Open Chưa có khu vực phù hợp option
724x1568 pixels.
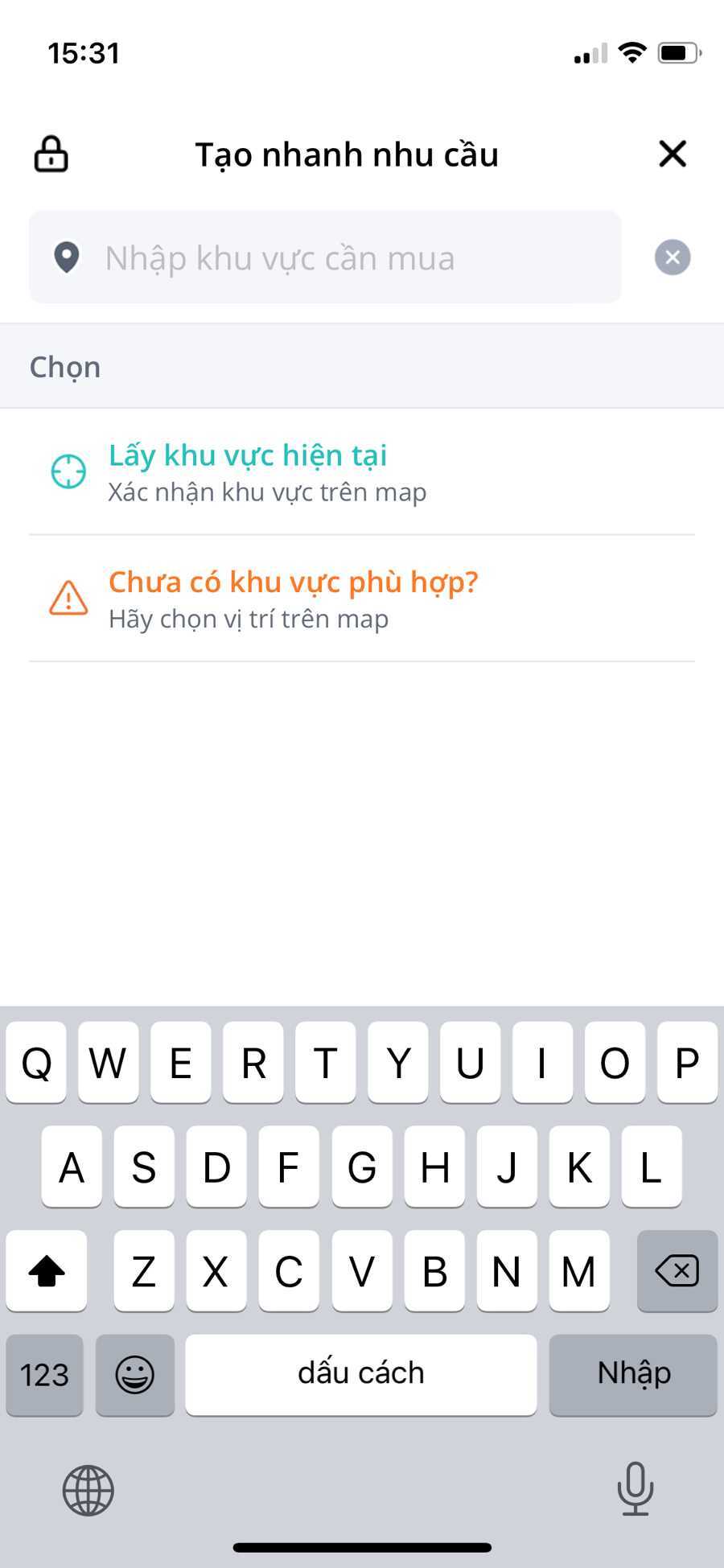(293, 599)
